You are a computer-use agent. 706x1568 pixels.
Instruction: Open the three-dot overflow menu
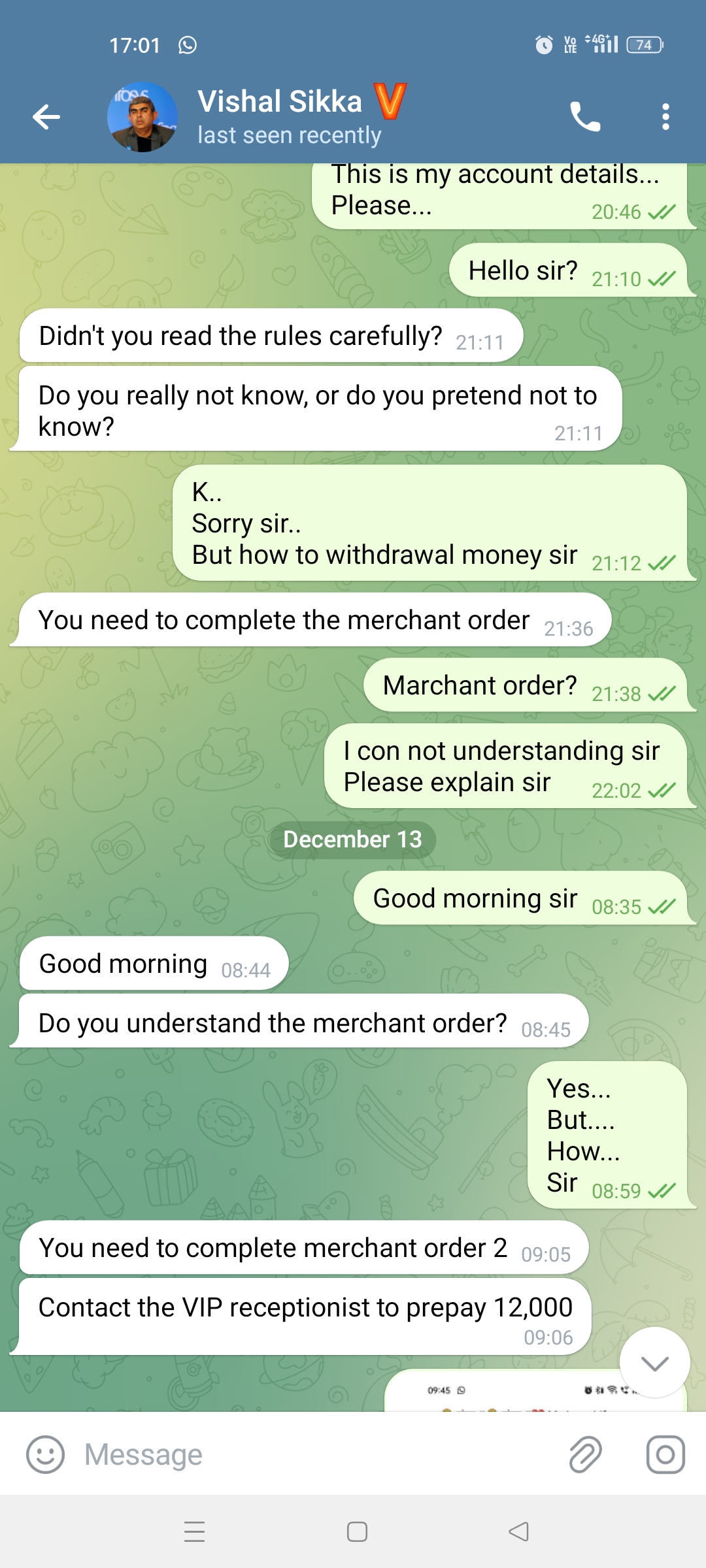665,117
